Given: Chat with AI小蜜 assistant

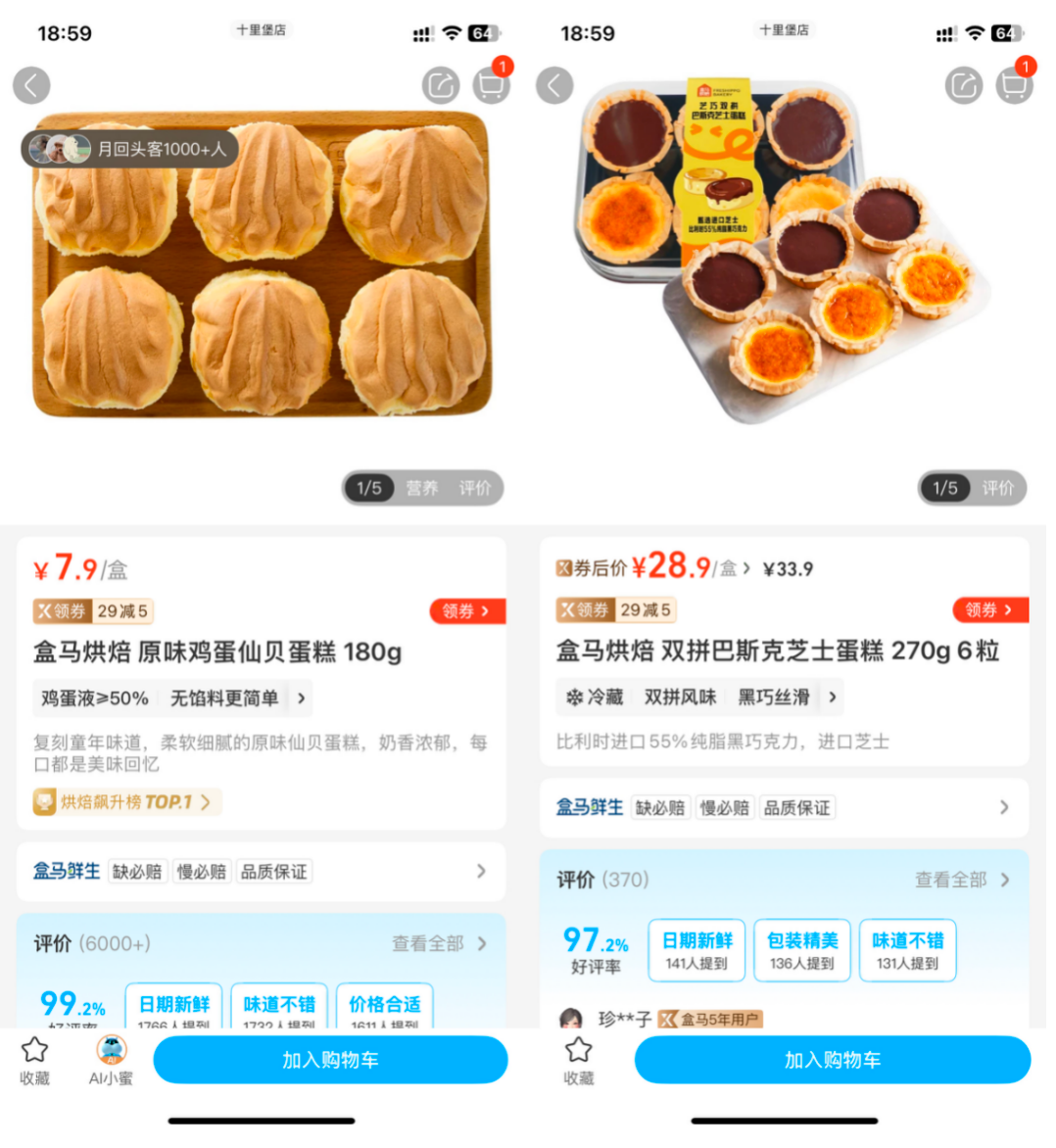Looking at the screenshot, I should 111,1060.
